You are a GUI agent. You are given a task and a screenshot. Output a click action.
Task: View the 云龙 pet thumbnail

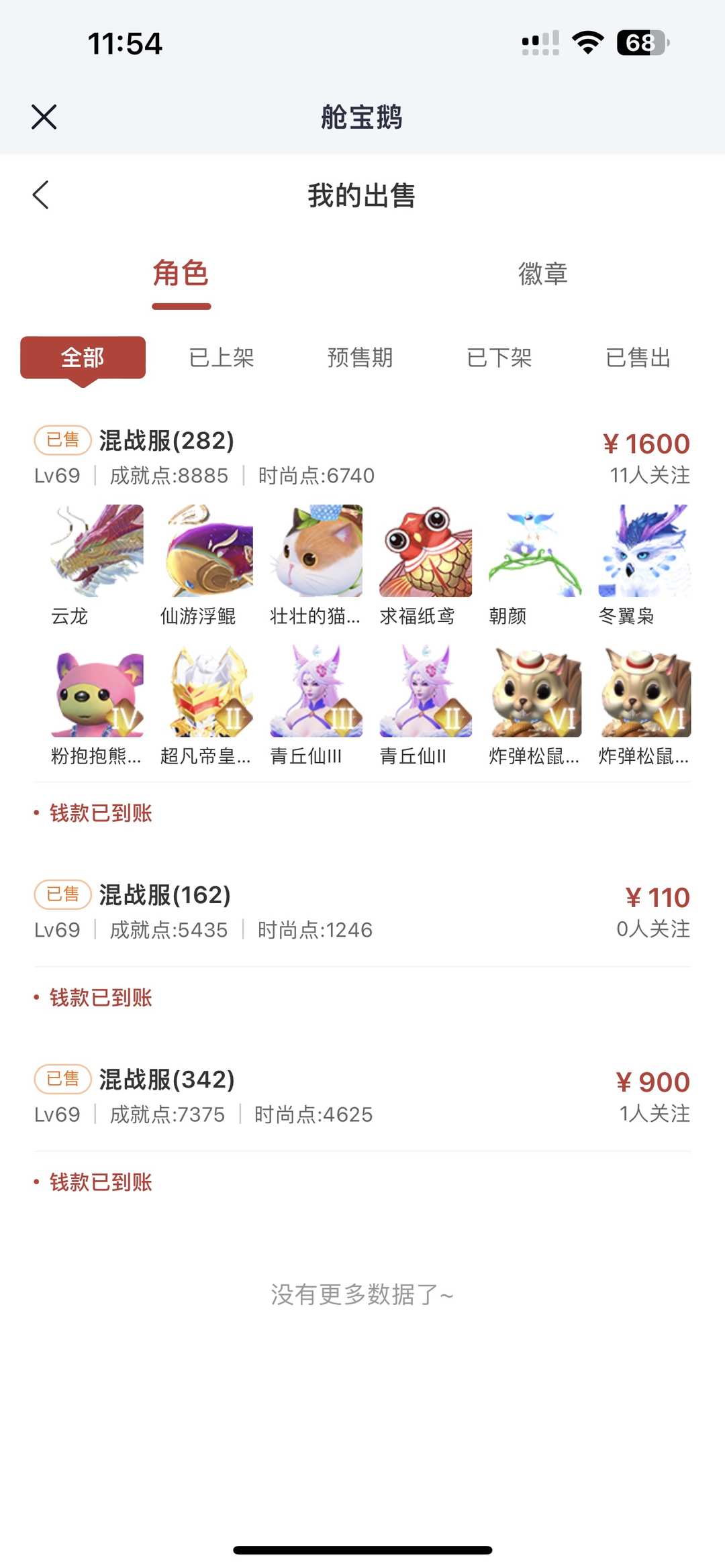[x=94, y=552]
